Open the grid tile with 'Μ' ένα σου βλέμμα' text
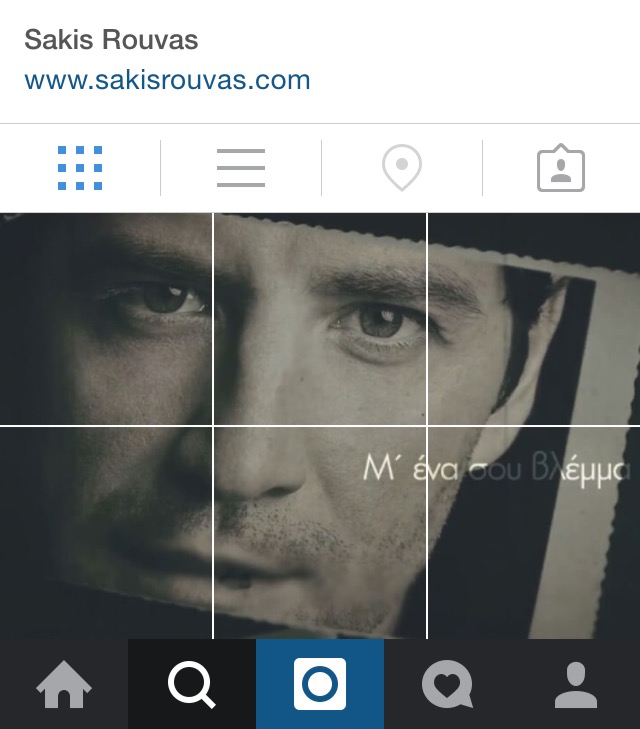Viewport: 640px width, 729px height. (x=534, y=532)
